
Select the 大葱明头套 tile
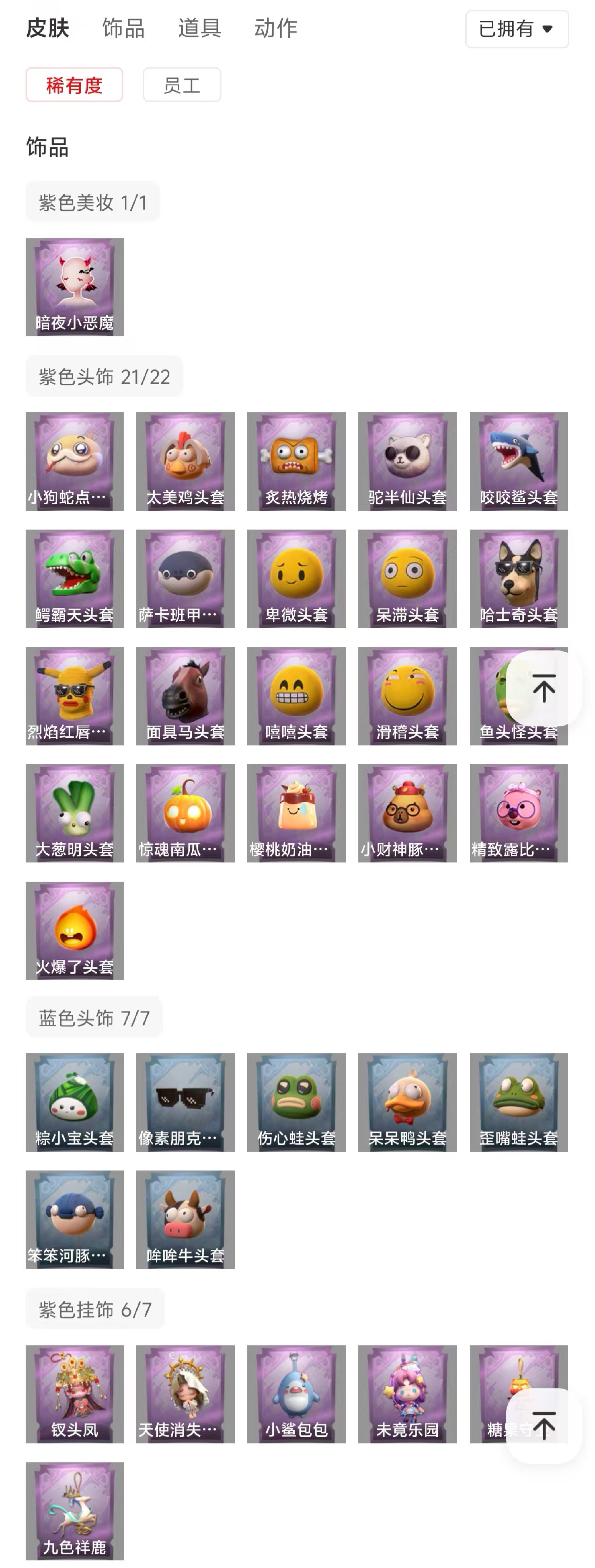pos(74,813)
